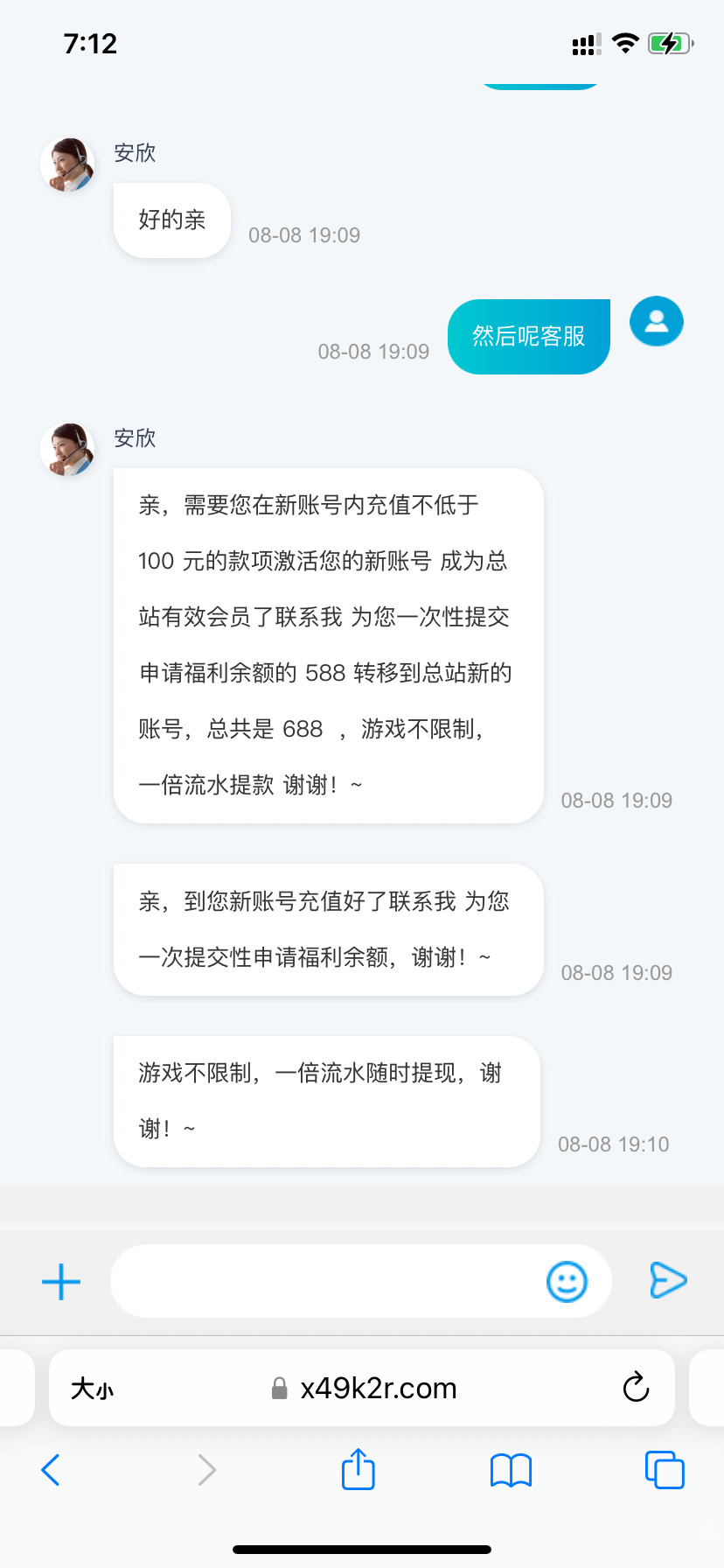Open Safari bookmarks
Viewport: 724px width, 1568px height.
(512, 1470)
